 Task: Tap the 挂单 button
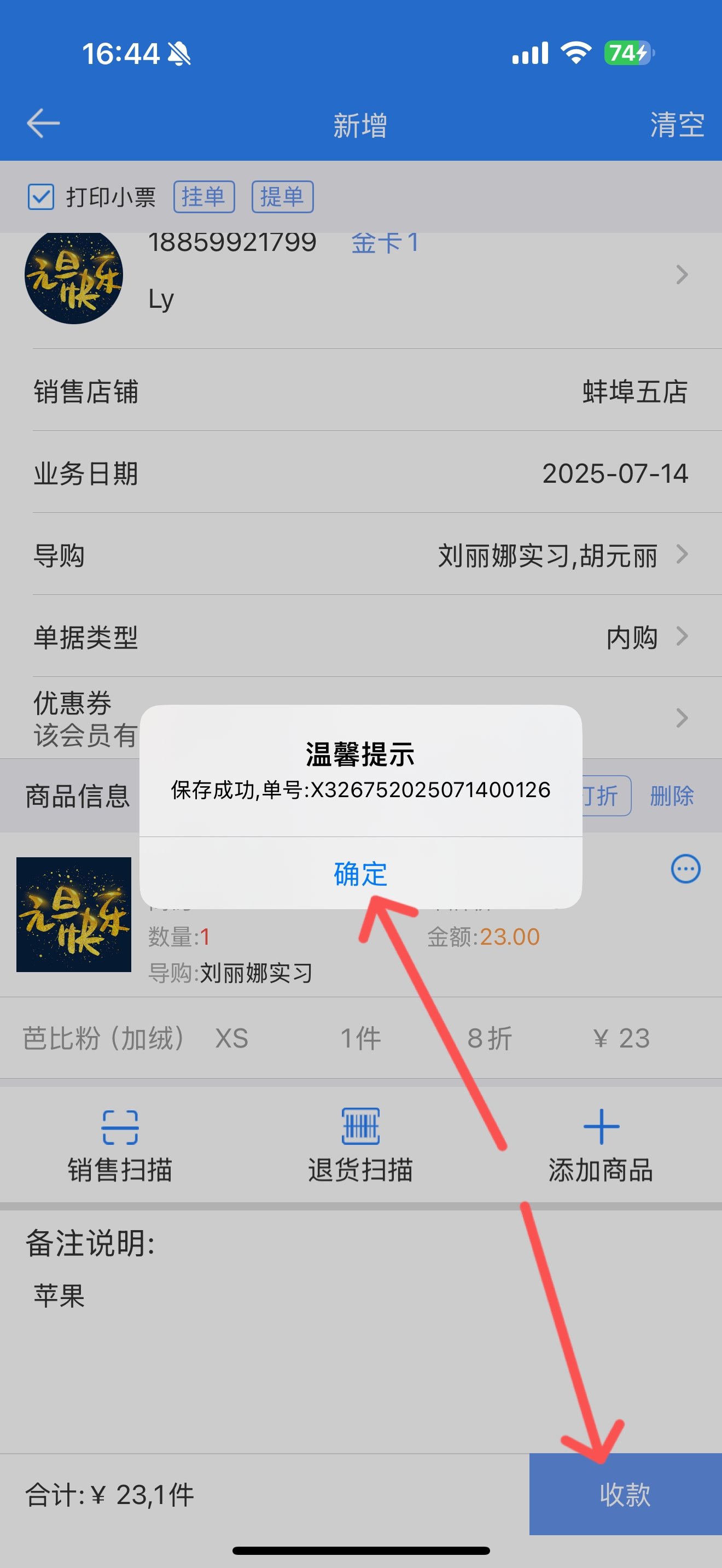[204, 197]
